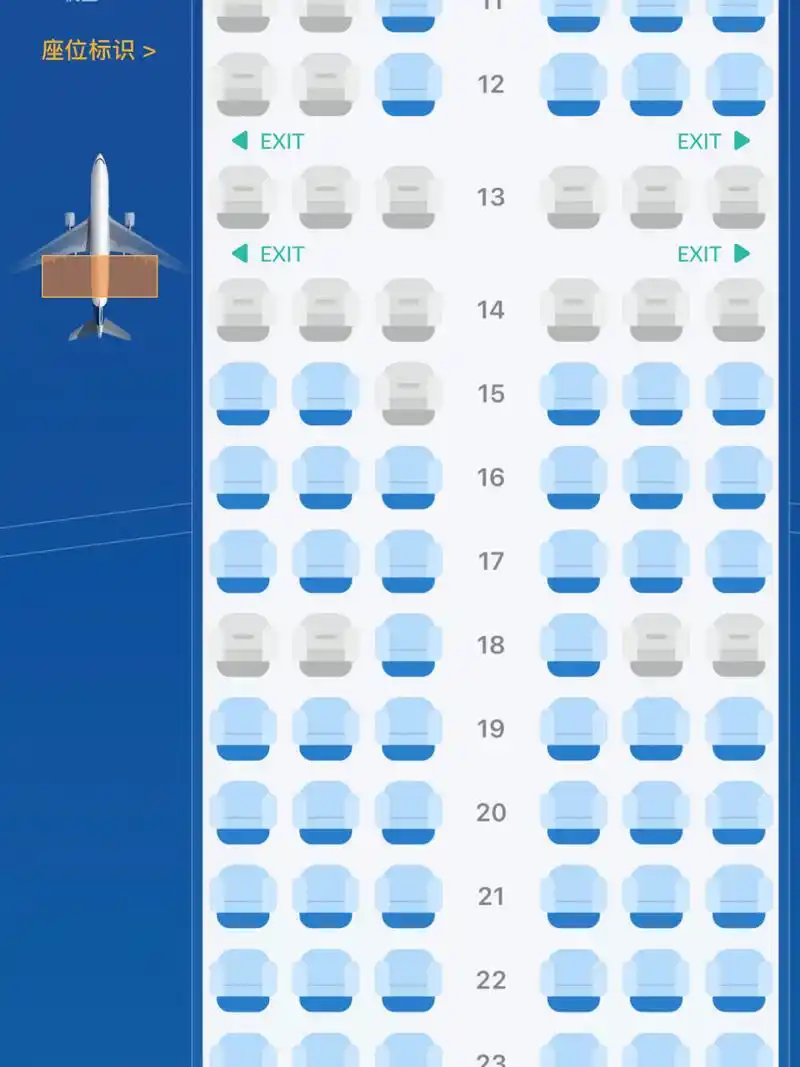Viewport: 800px width, 1067px height.
Task: Choose the right window seat in row 12
Action: (739, 84)
